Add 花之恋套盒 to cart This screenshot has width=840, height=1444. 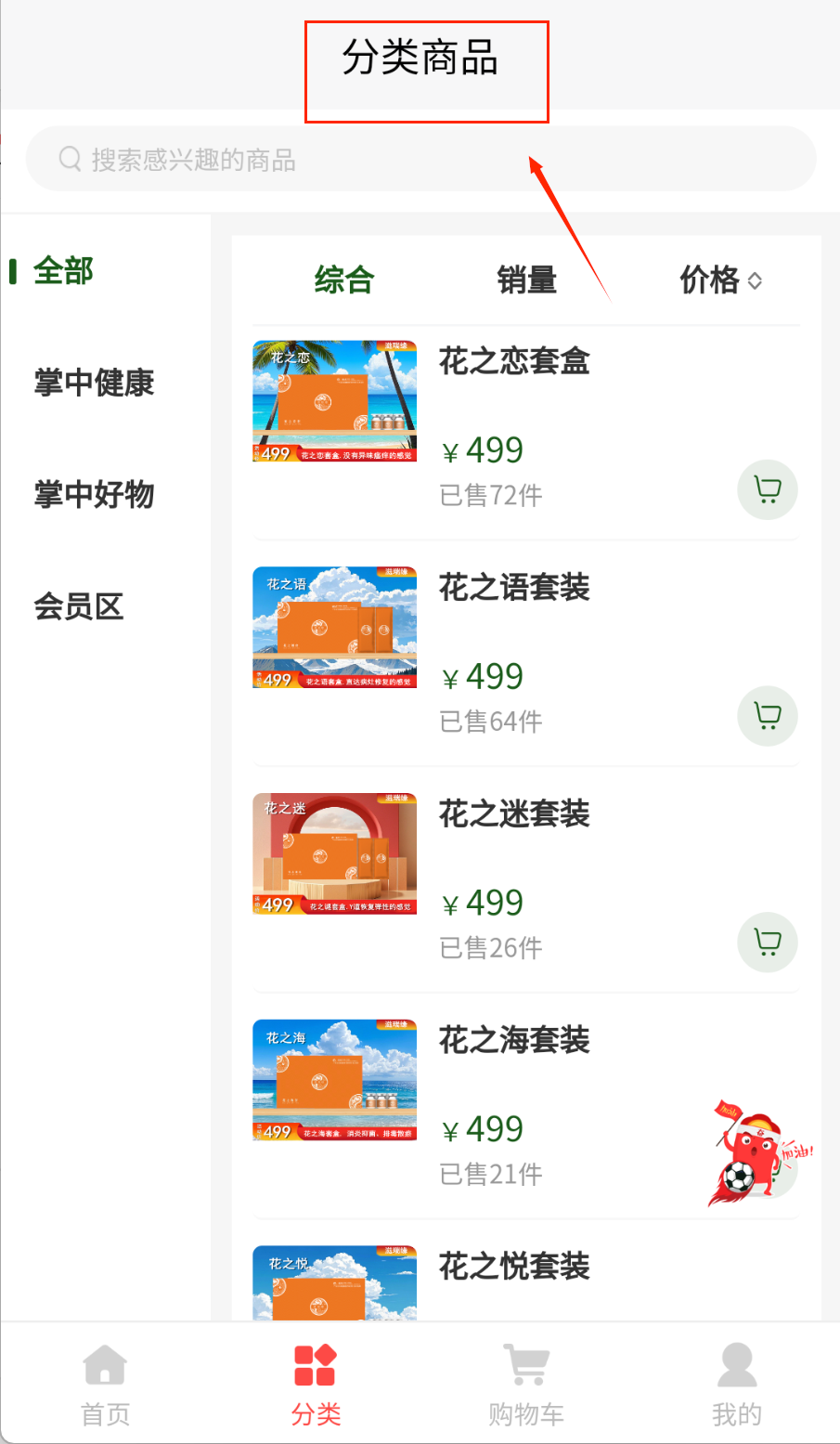768,489
